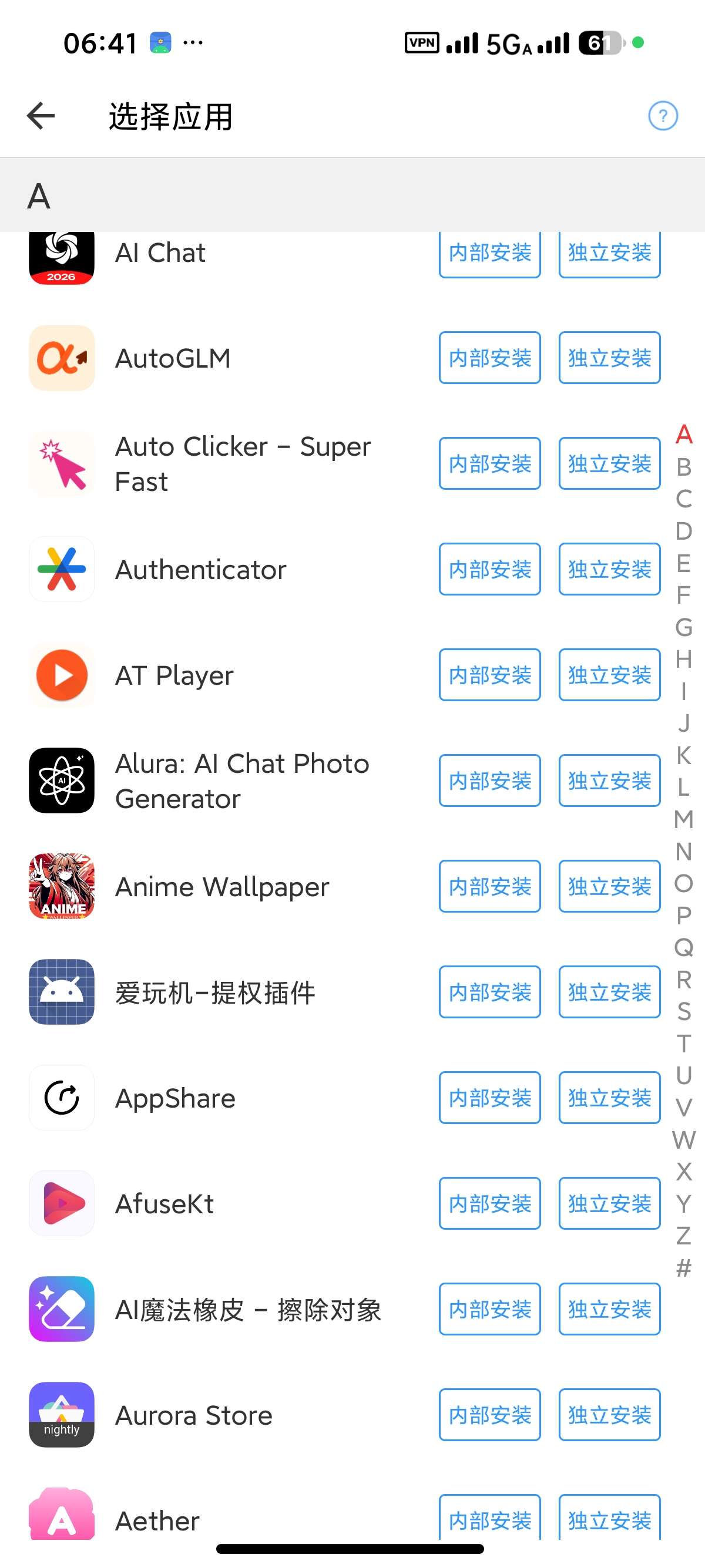
Task: Pick 独立安装 for AfuseKt
Action: 609,1203
